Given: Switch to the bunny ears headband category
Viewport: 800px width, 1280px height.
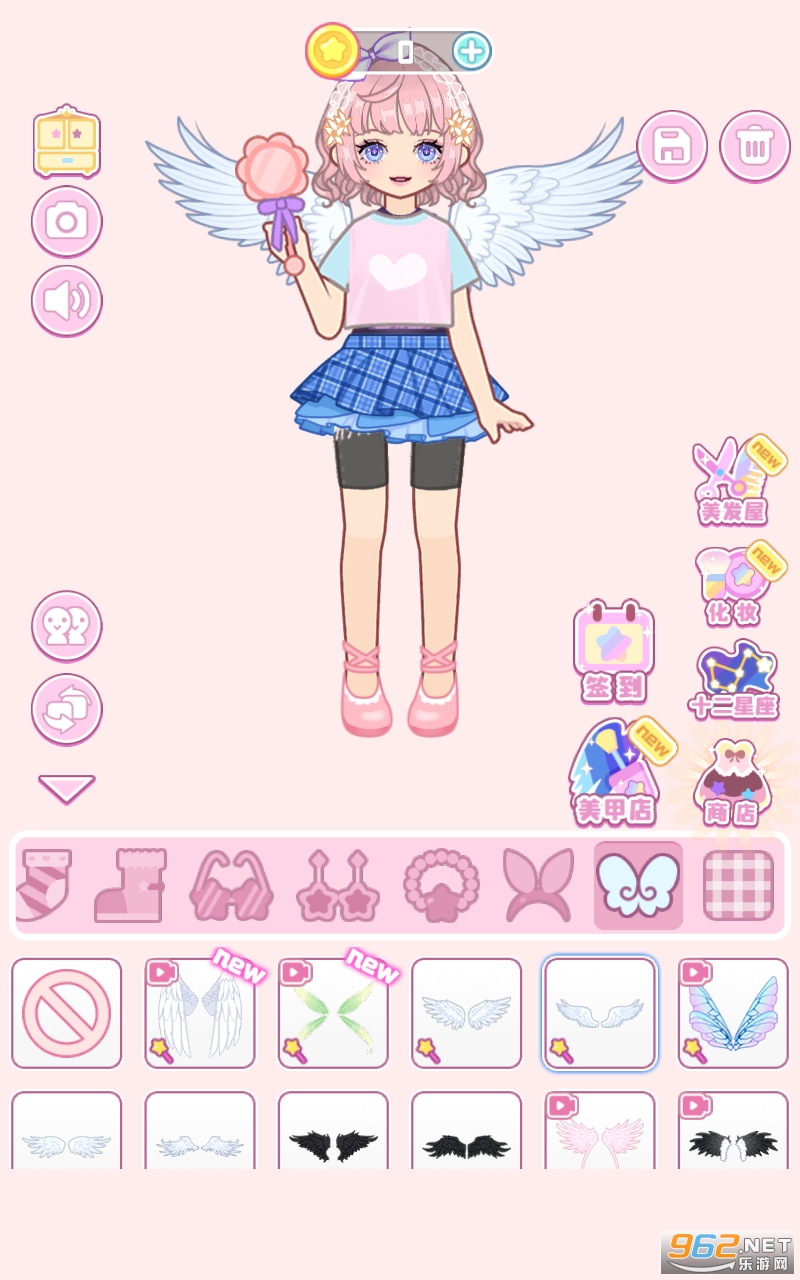Looking at the screenshot, I should [538, 885].
